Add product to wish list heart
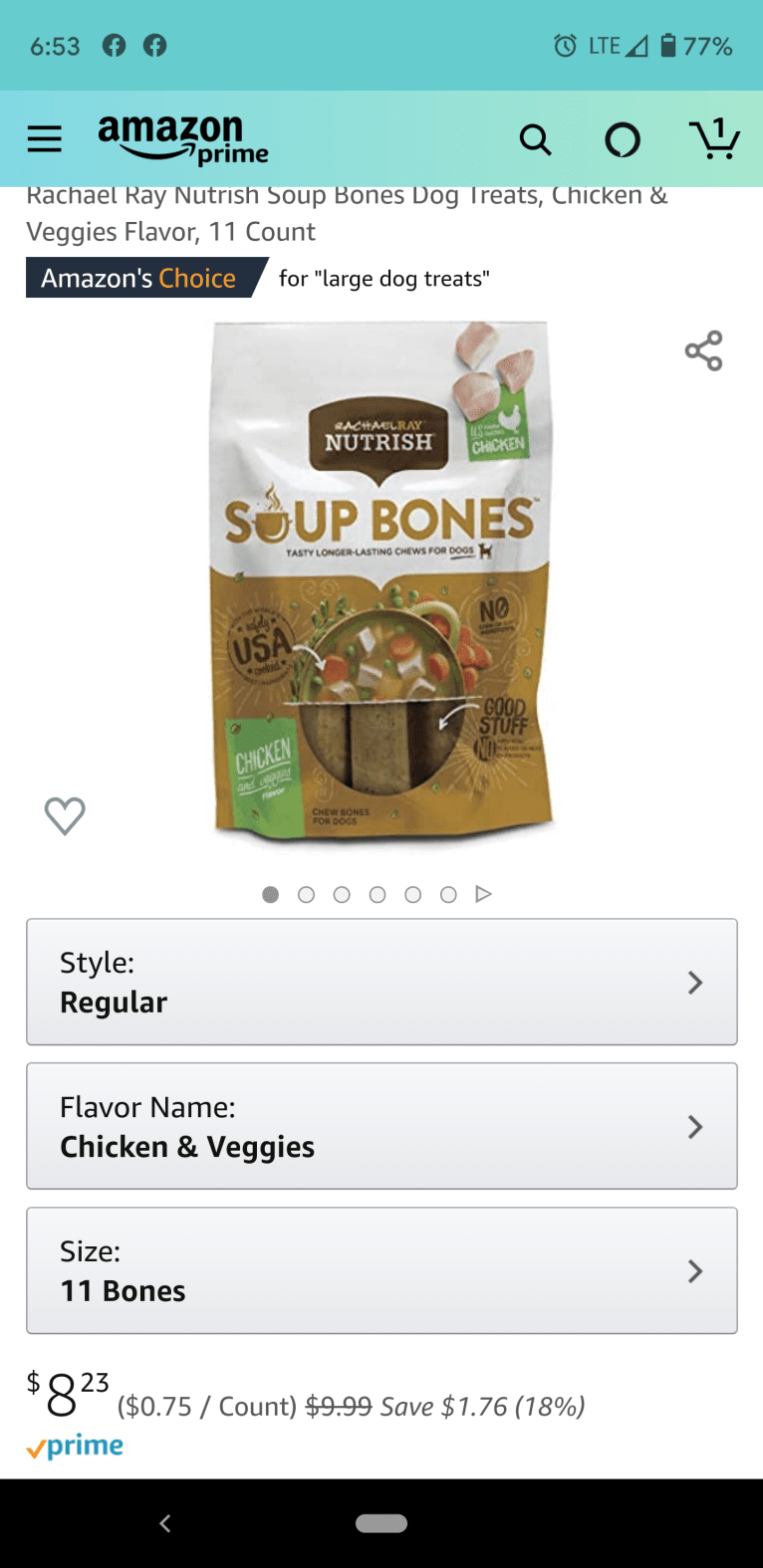Image resolution: width=763 pixels, height=1568 pixels. [x=65, y=815]
